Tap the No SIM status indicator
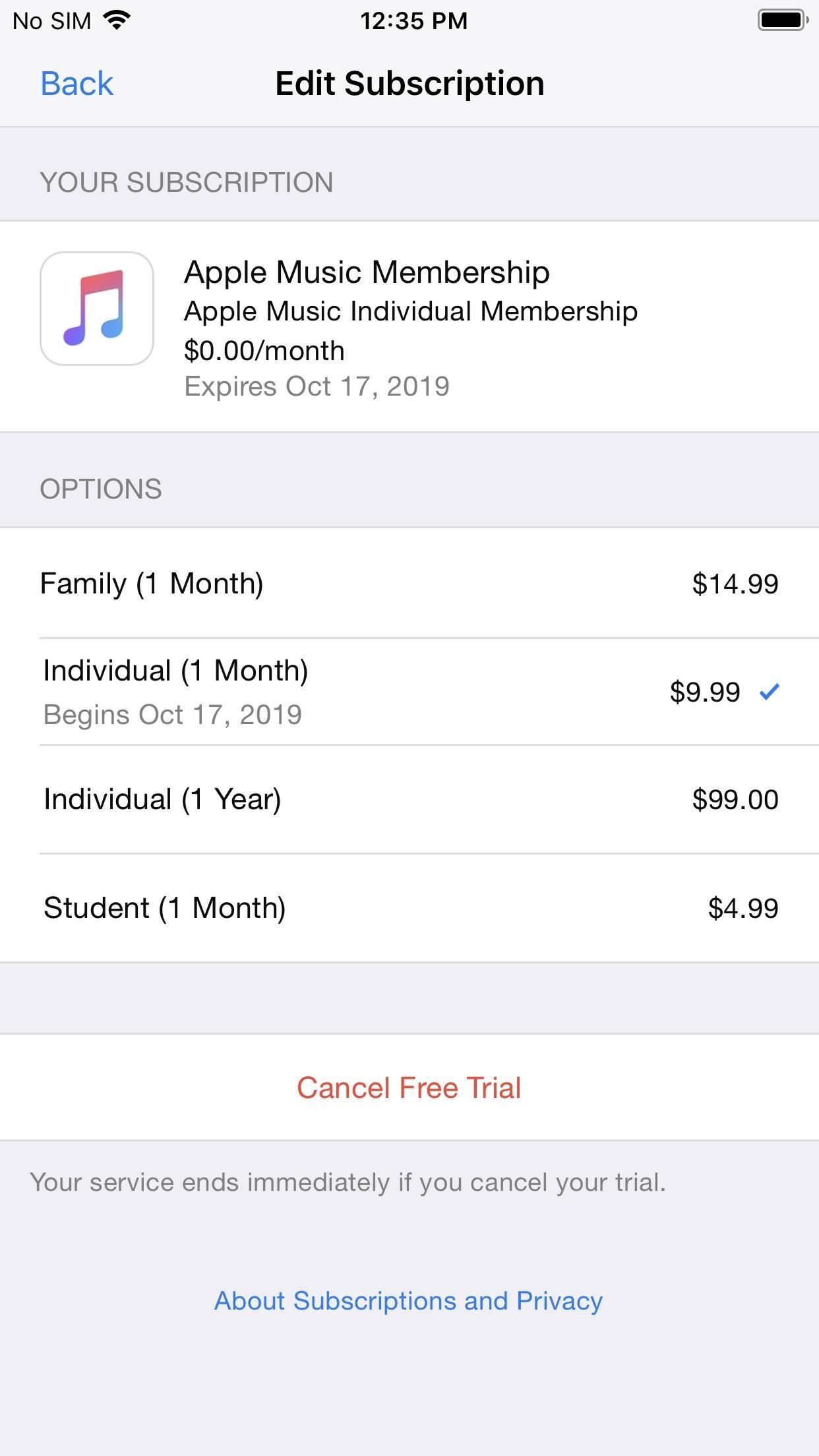 (51, 20)
